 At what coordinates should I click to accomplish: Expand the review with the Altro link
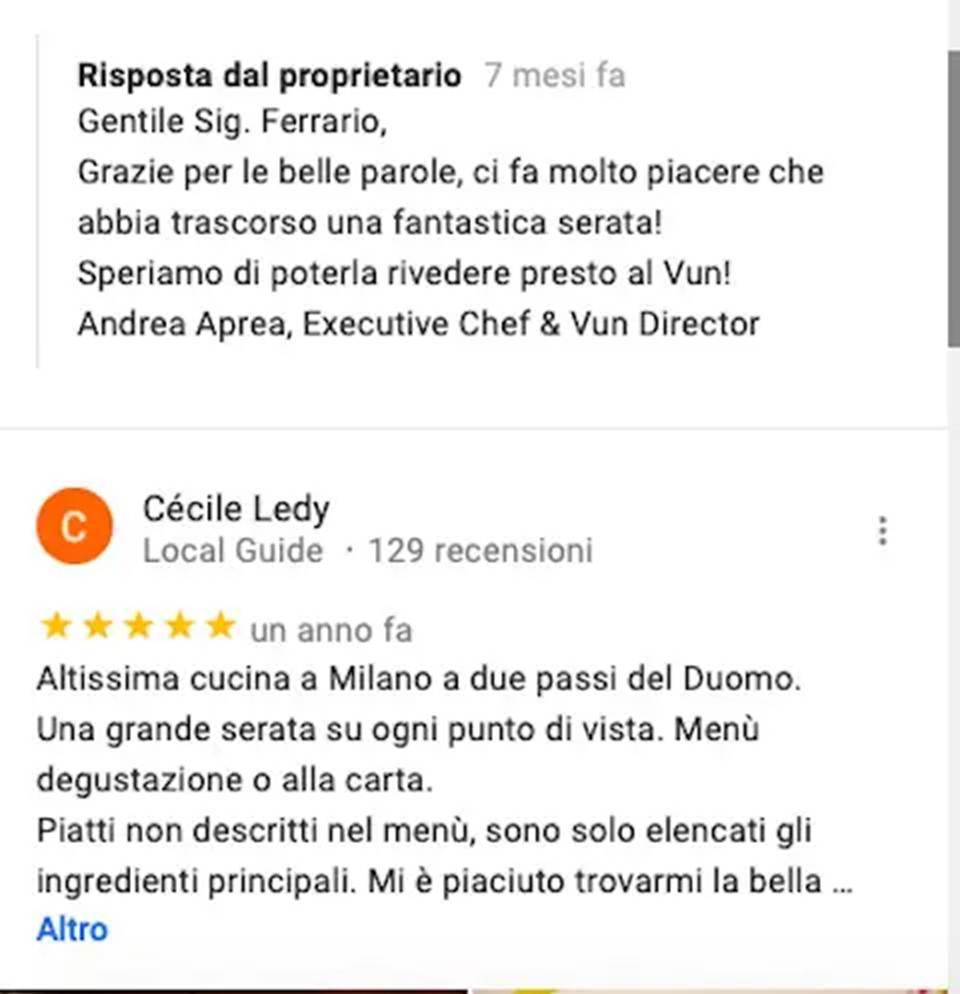[72, 929]
